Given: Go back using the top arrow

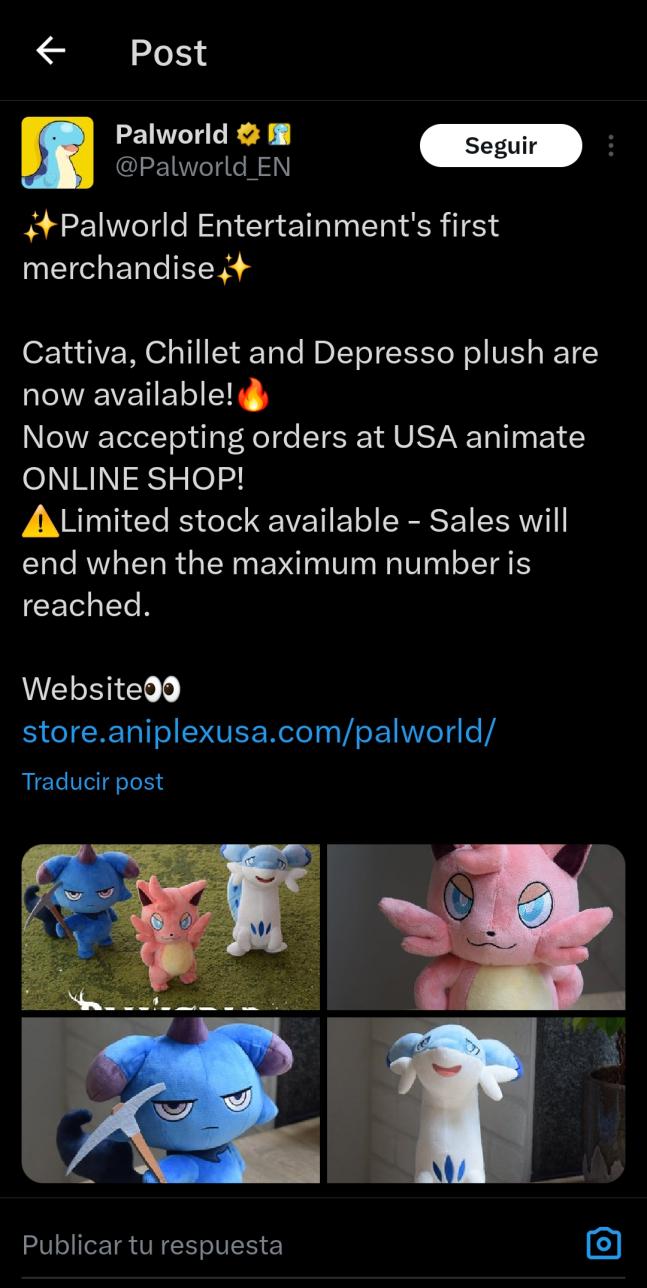Looking at the screenshot, I should click(x=50, y=51).
